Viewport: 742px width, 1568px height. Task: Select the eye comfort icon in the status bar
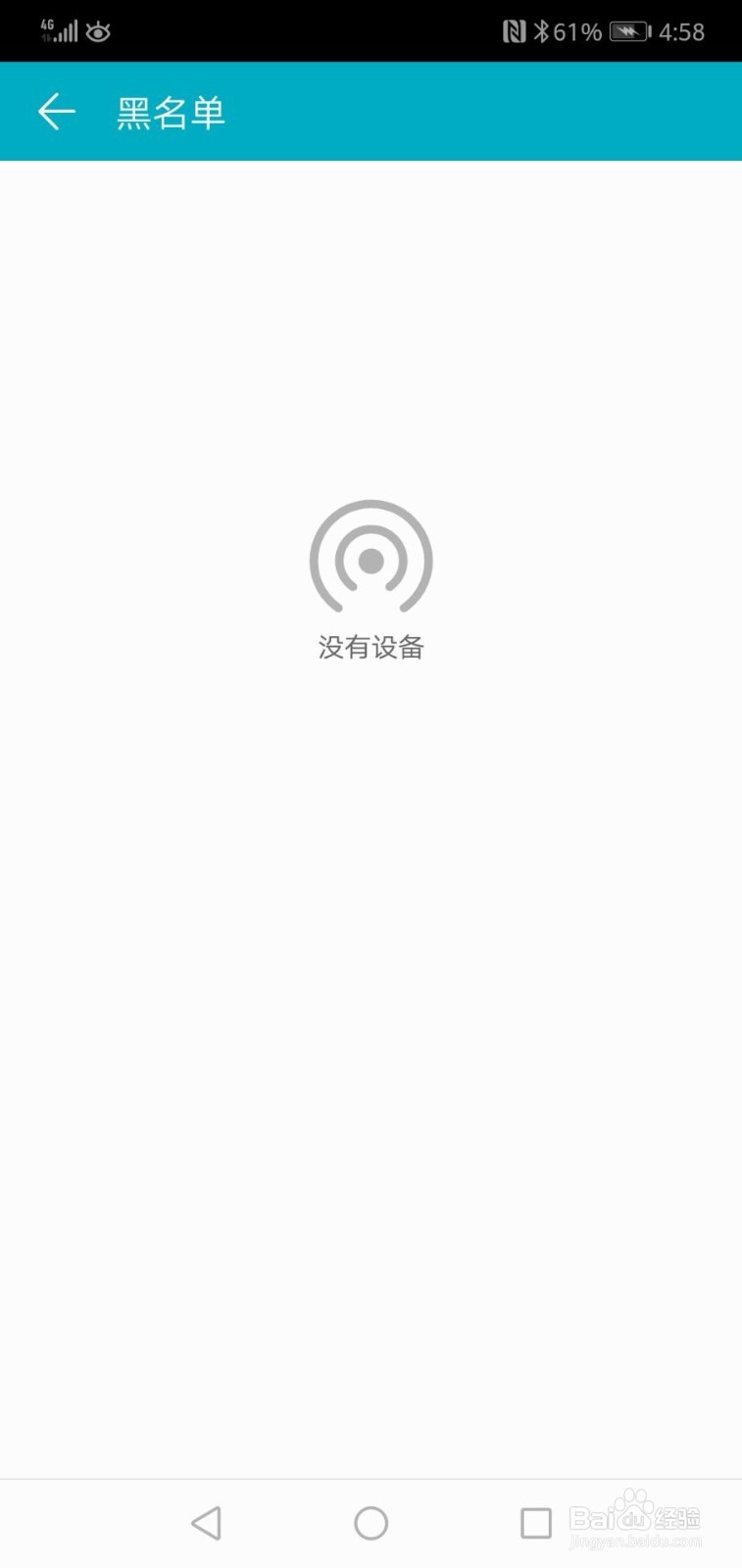click(98, 31)
